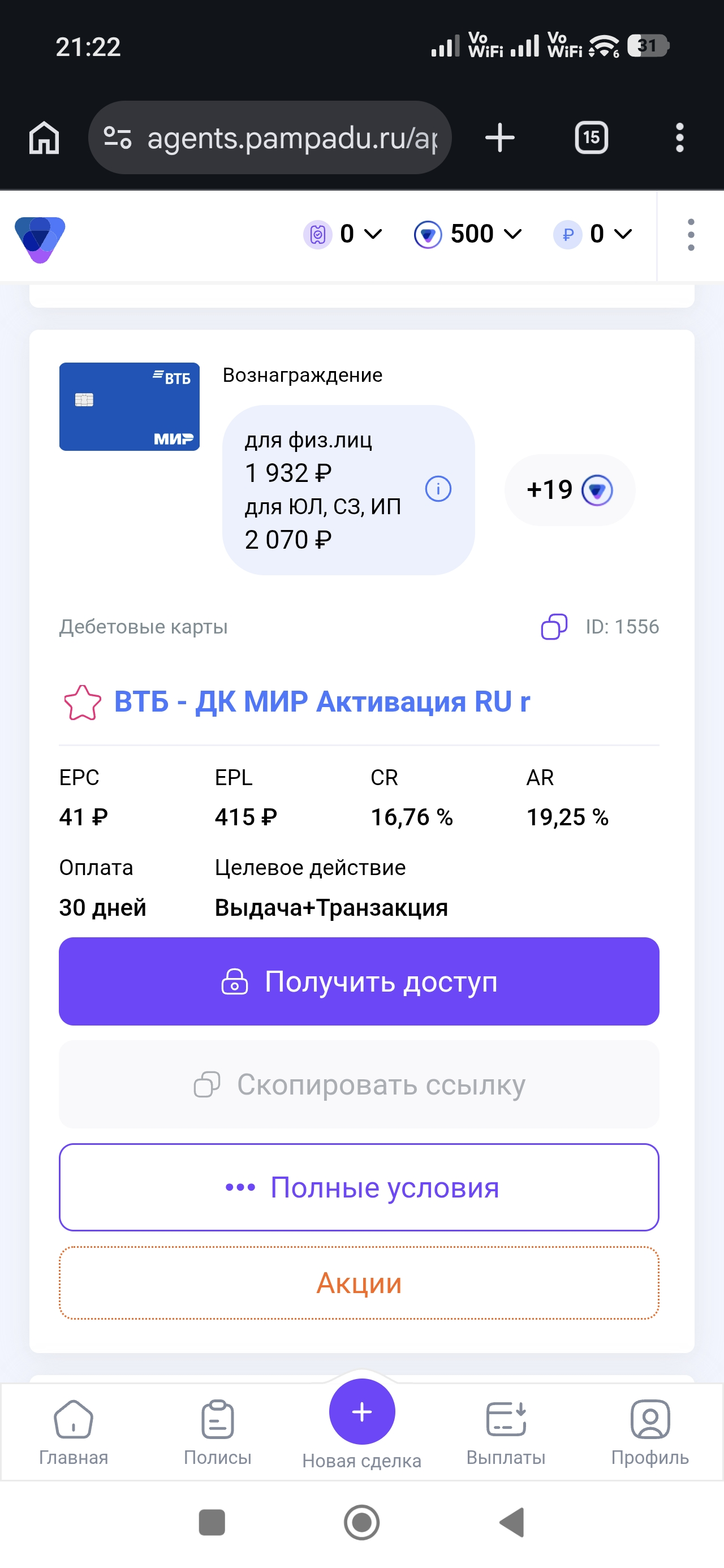Open the Акции section
The width and height of the screenshot is (724, 1568).
pos(359,1282)
